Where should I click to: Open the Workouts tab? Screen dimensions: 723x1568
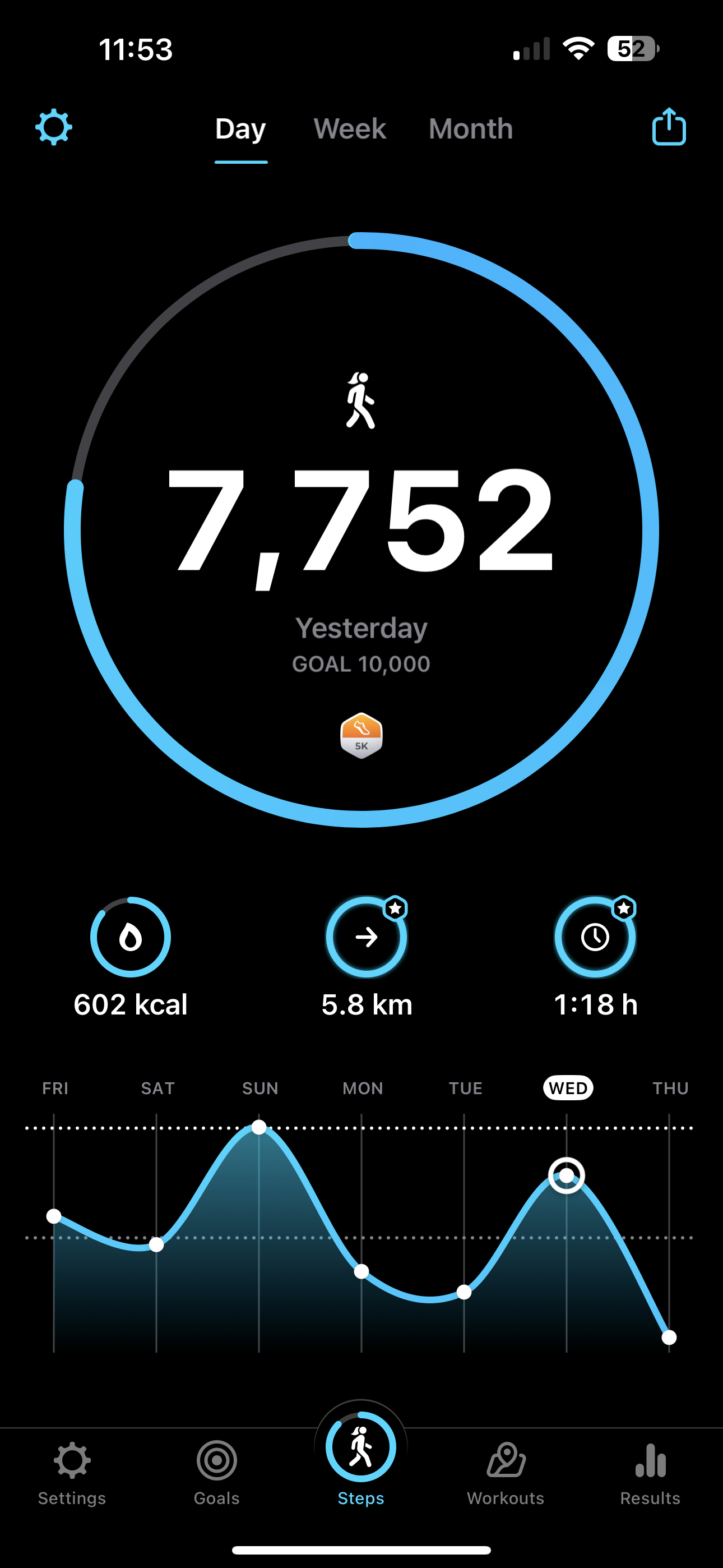506,1473
